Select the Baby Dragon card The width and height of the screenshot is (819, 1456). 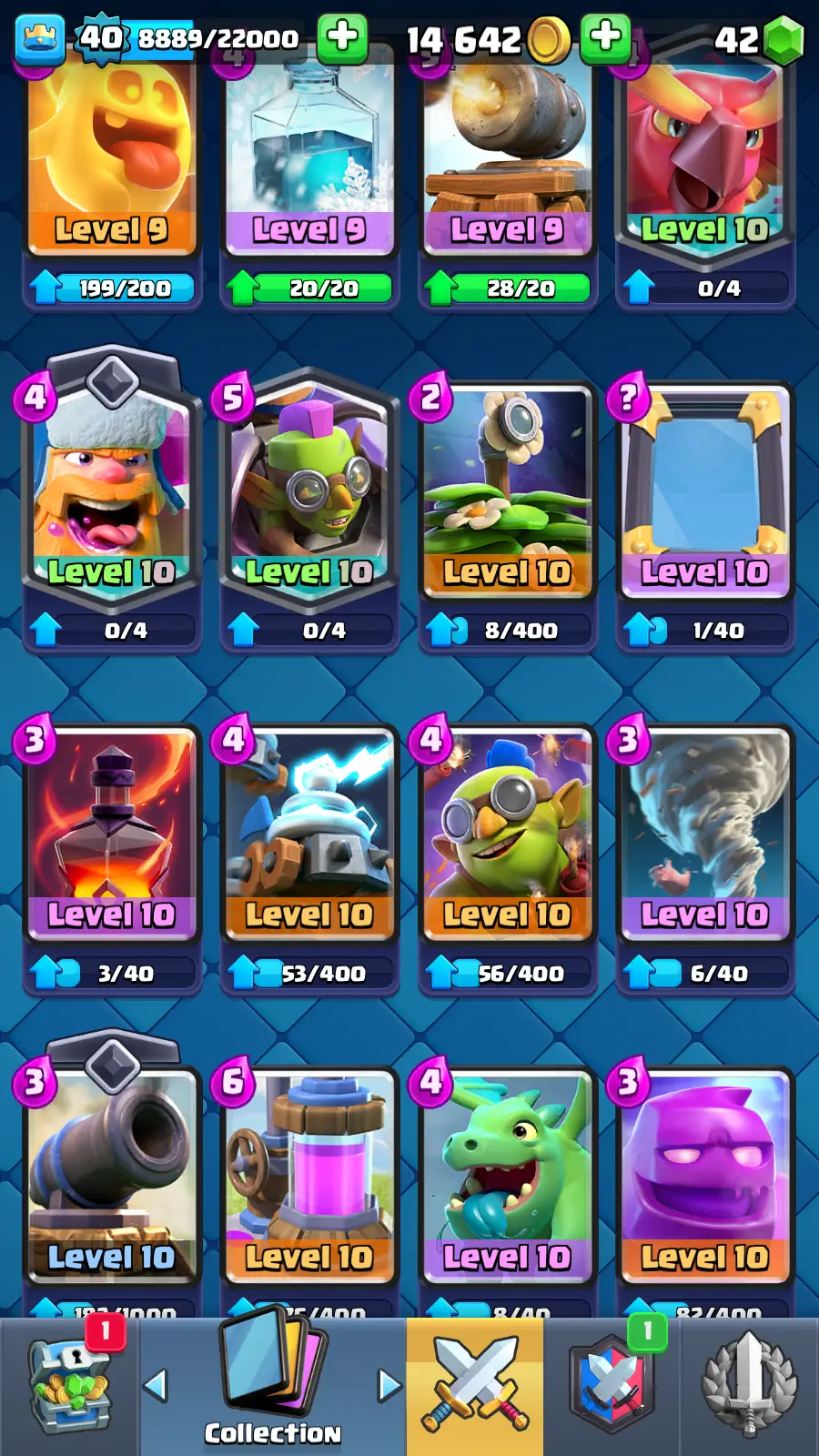[x=507, y=1174]
